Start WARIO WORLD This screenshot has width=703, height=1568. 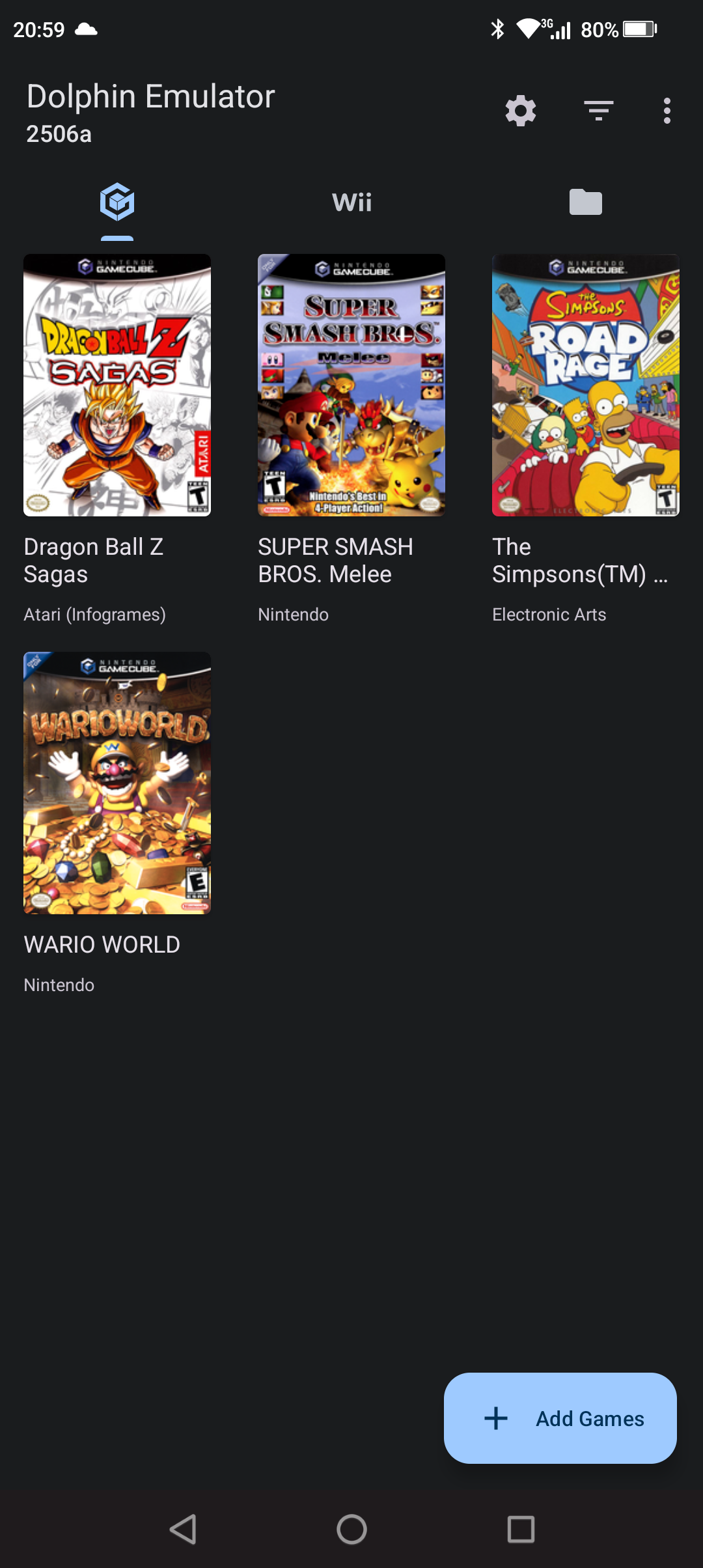click(x=117, y=783)
